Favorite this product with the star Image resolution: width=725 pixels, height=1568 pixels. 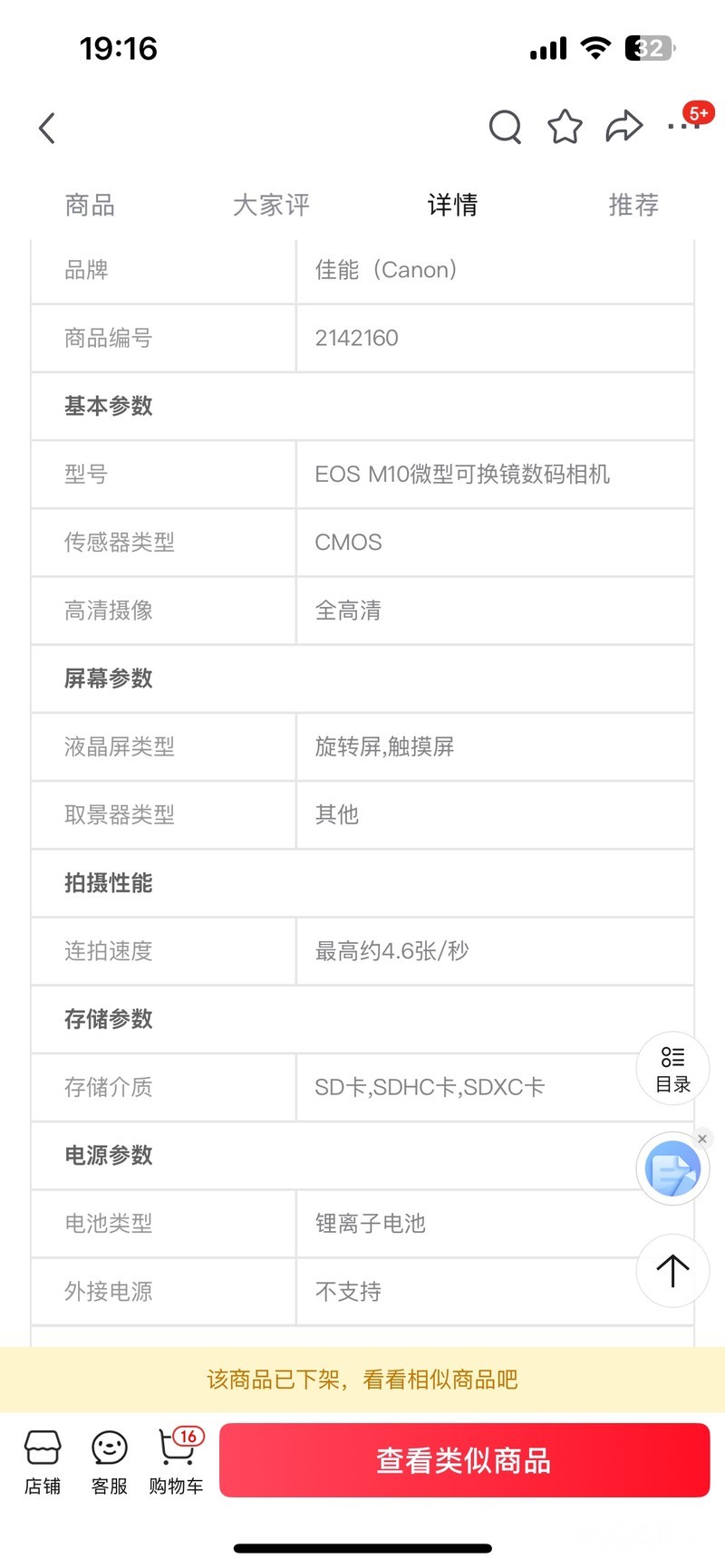(x=565, y=127)
